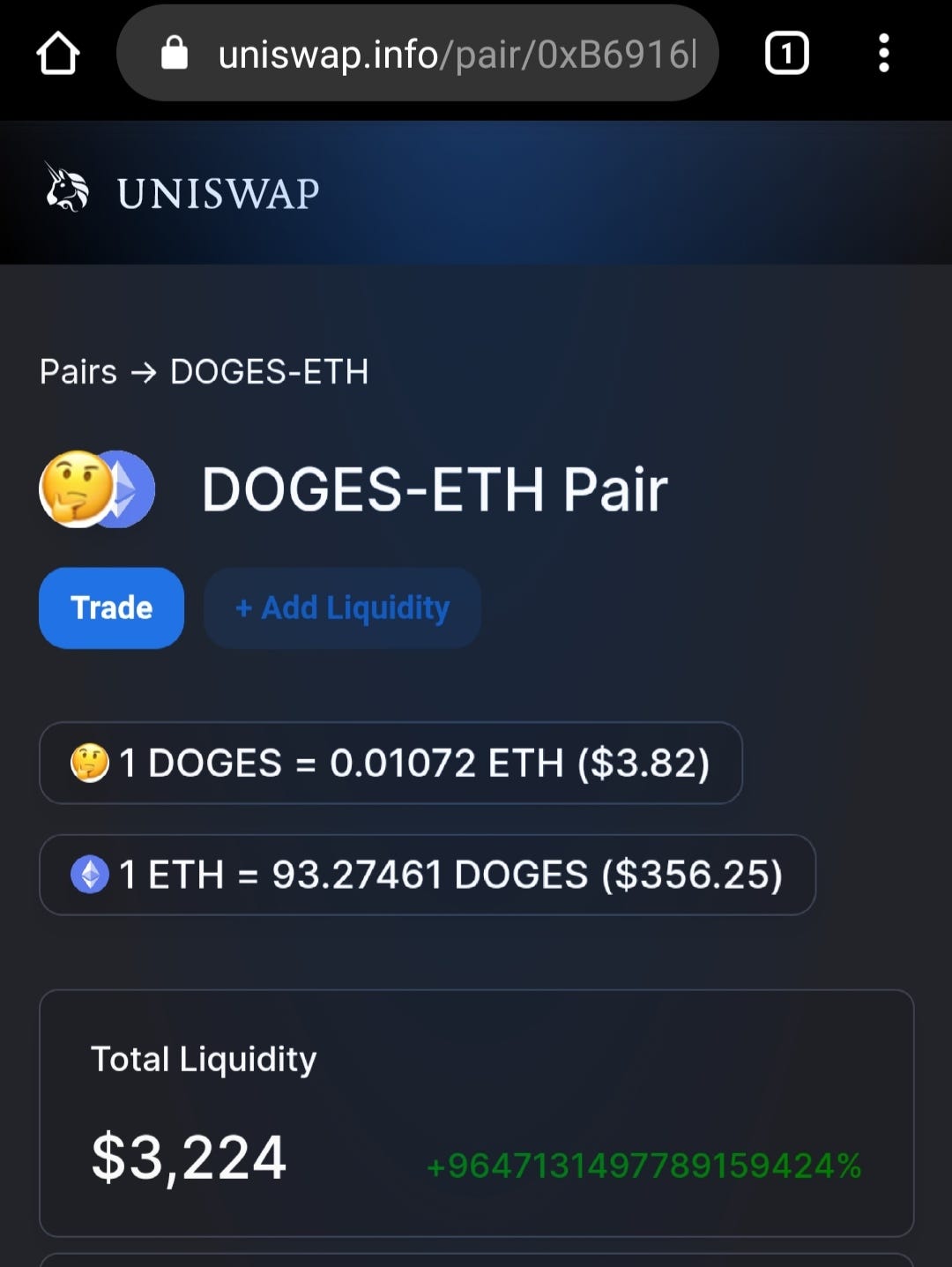
Task: Open the browser overflow menu
Action: pyautogui.click(x=883, y=54)
